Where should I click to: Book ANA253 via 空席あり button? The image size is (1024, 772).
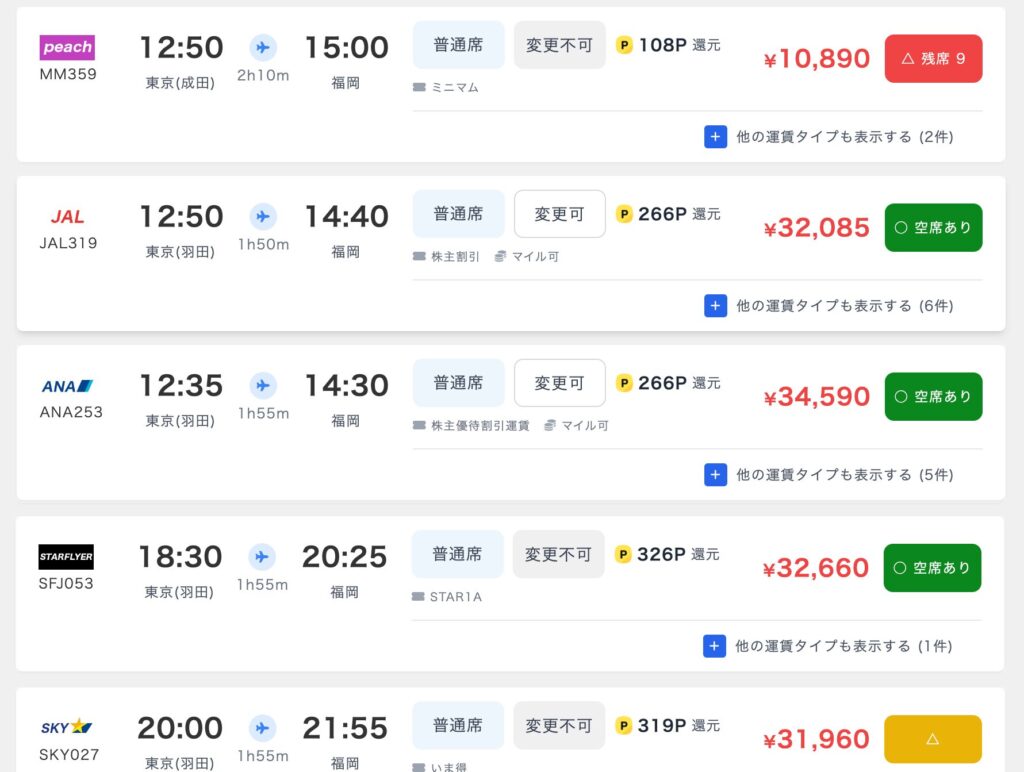[x=933, y=397]
